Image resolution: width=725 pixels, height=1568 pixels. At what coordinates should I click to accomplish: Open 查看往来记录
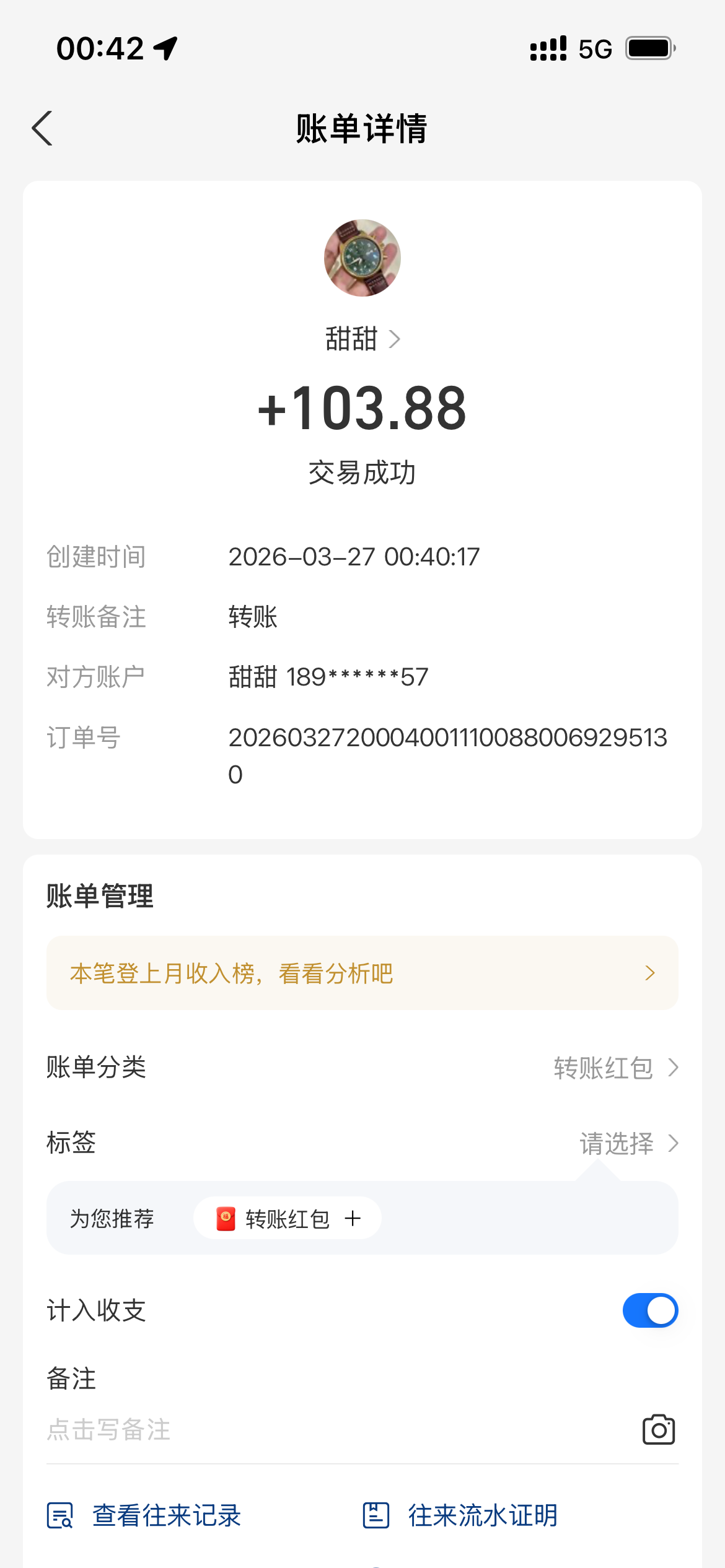(x=145, y=1516)
